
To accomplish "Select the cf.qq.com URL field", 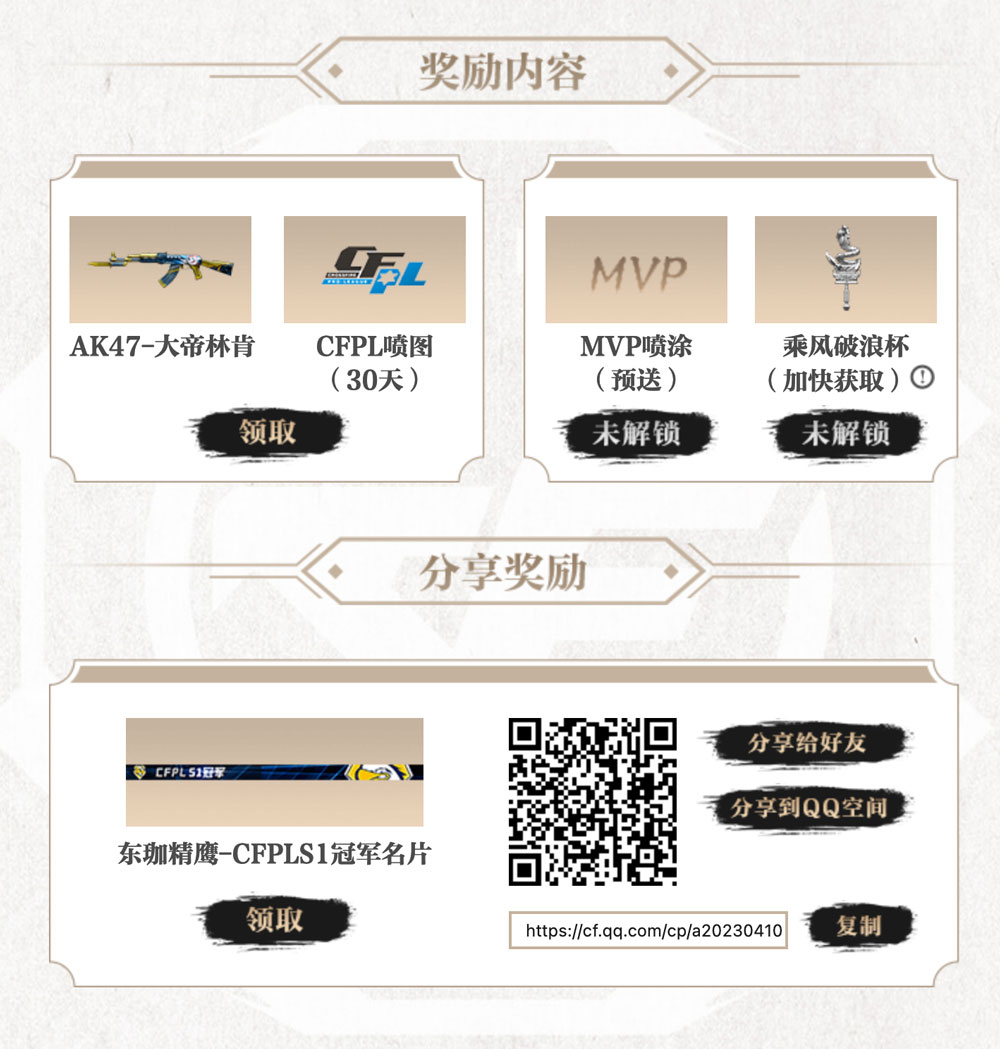I will click(x=648, y=930).
